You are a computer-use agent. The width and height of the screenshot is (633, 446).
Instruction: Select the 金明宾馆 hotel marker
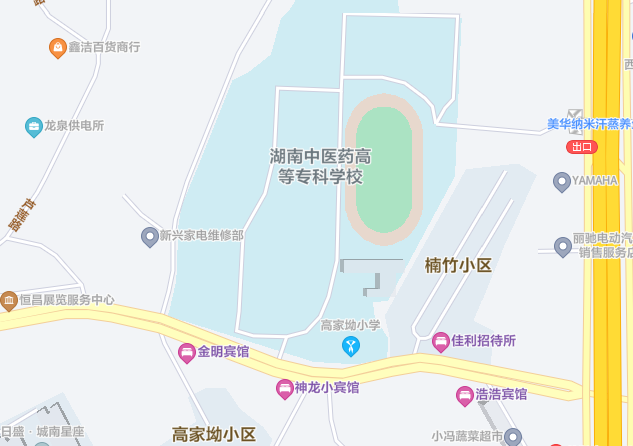click(187, 352)
